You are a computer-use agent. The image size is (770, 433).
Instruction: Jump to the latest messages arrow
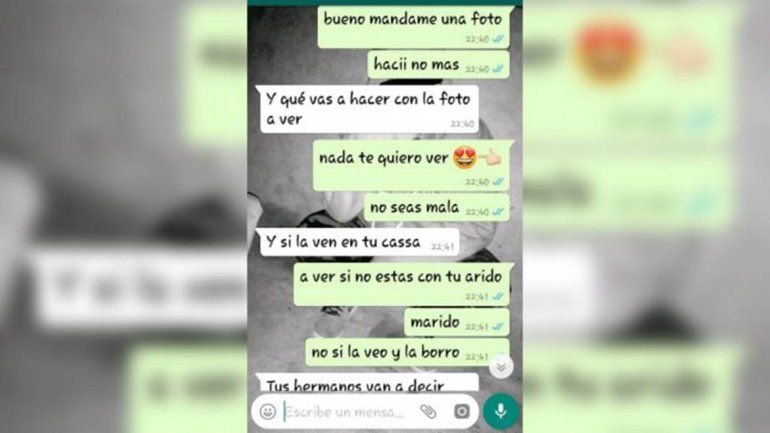501,367
